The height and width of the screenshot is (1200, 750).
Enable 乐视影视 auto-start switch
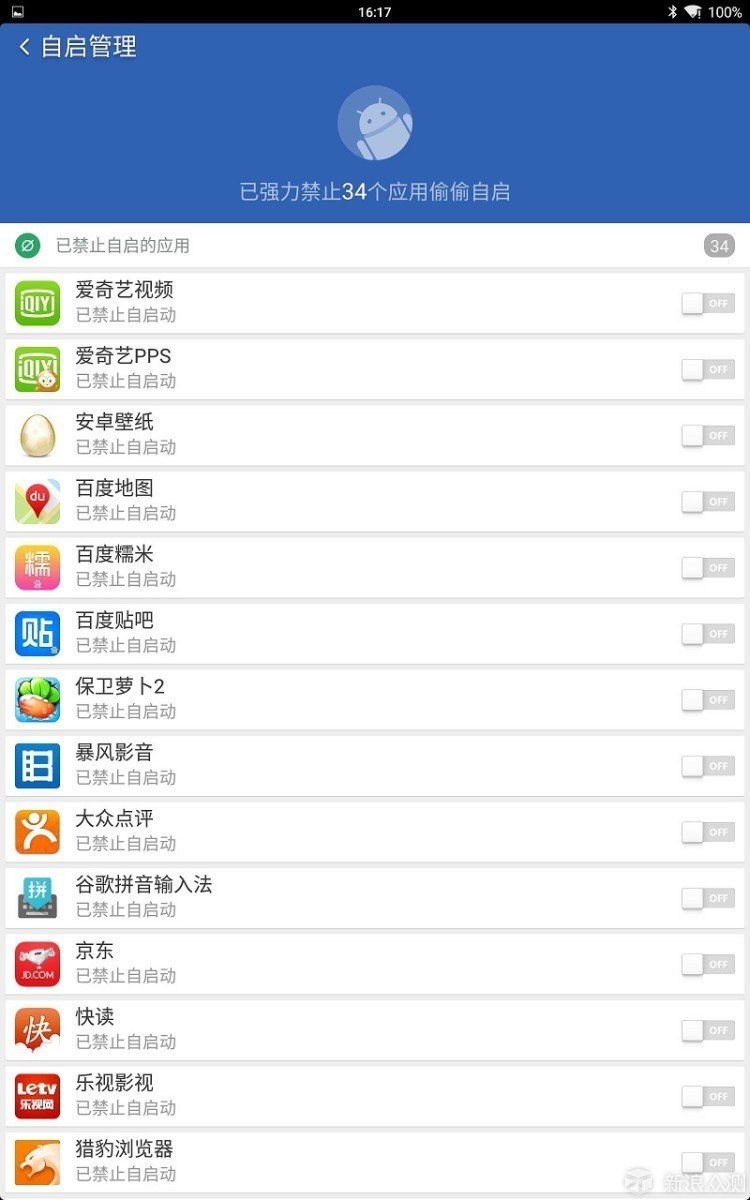pos(708,1096)
